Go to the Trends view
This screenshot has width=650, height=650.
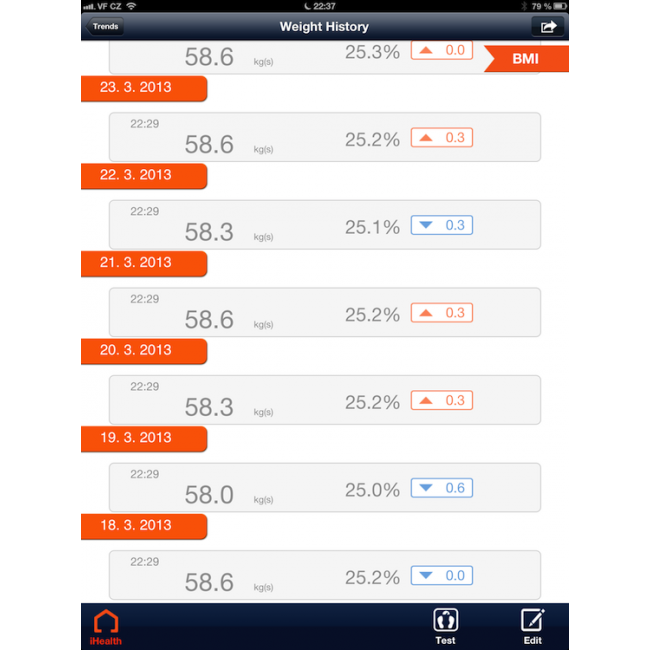(105, 27)
